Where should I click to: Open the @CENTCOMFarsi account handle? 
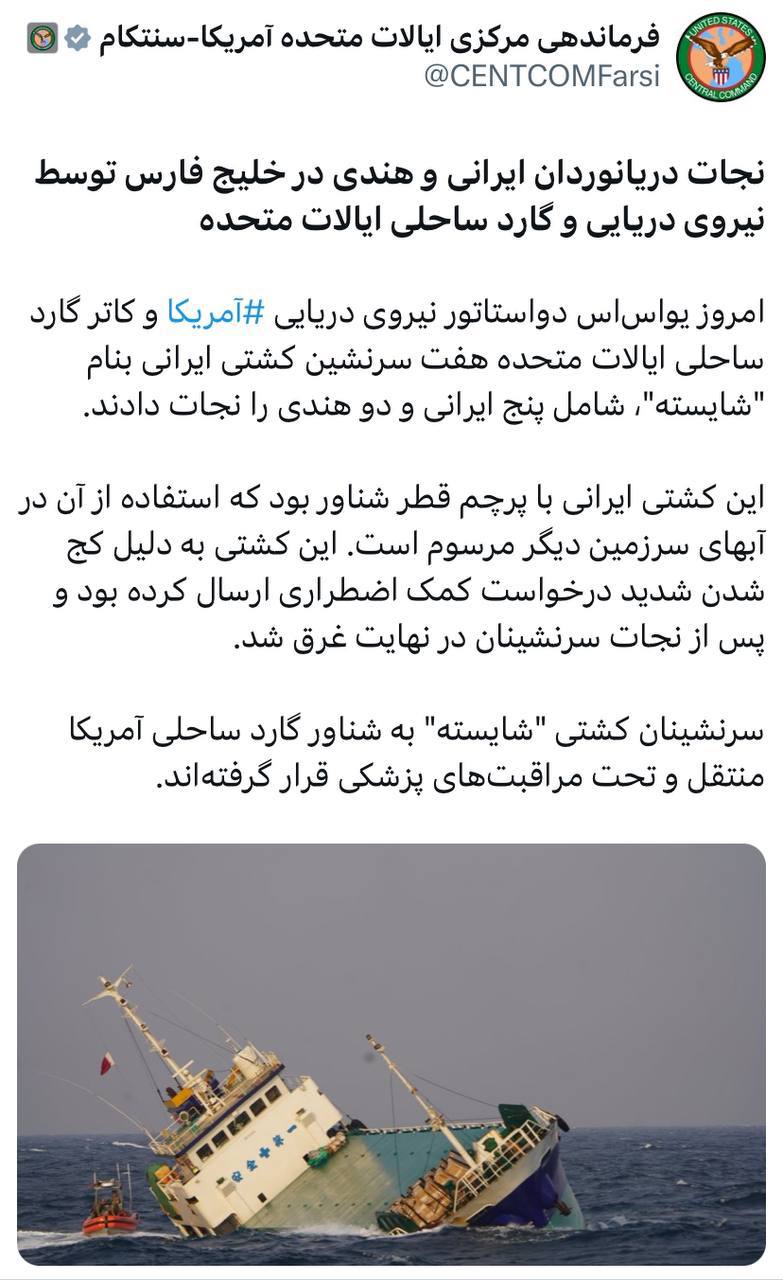pos(541,77)
